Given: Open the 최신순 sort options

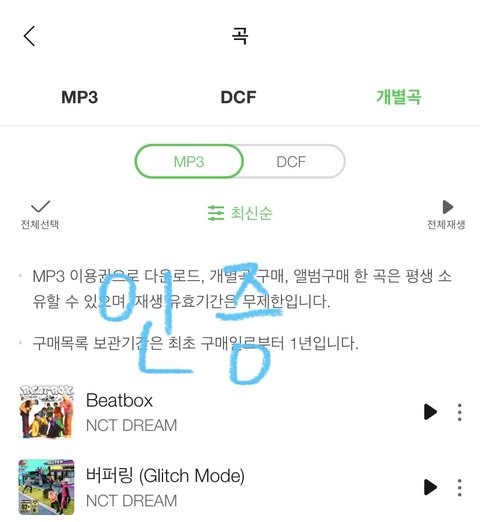Looking at the screenshot, I should tap(240, 213).
